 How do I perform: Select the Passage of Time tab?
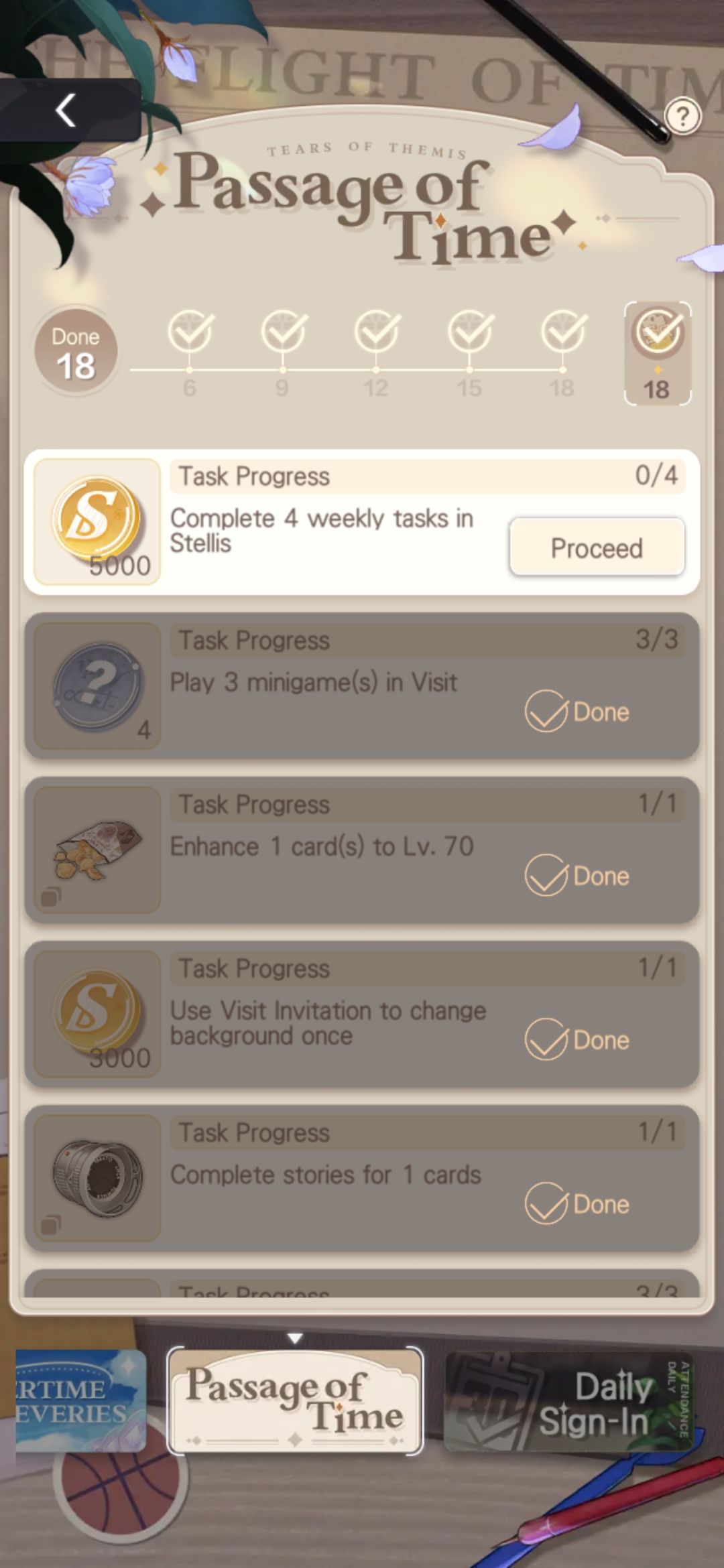(295, 1400)
